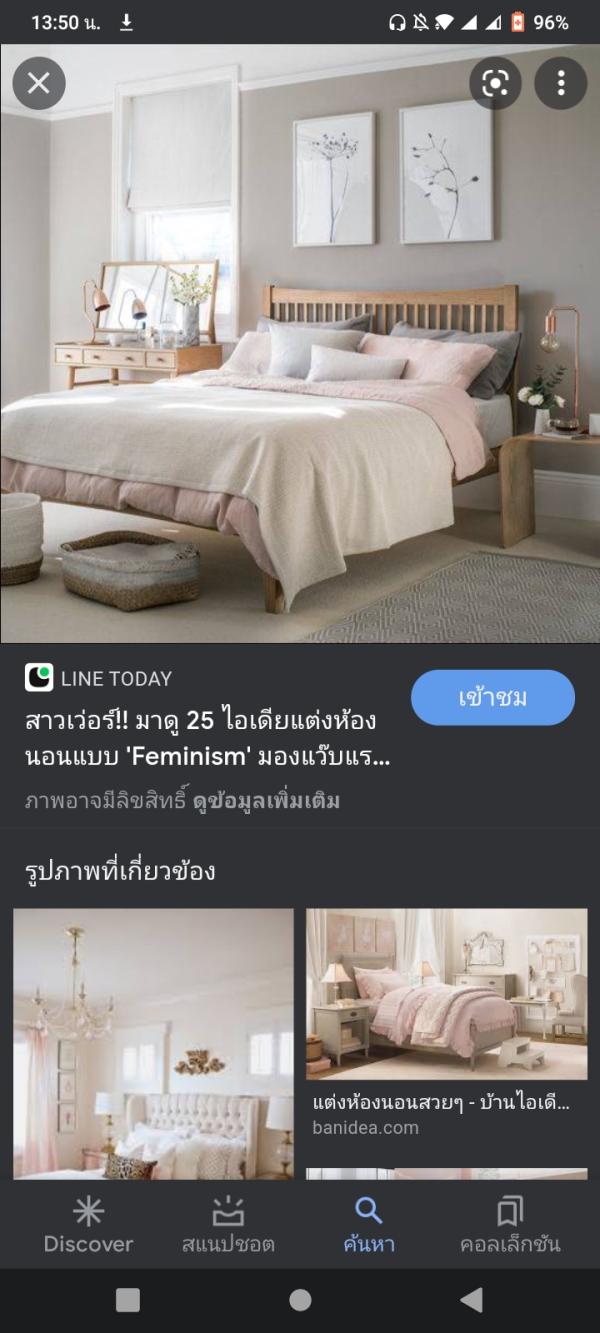Tap the system home button
The height and width of the screenshot is (1333, 600).
pyautogui.click(x=300, y=1299)
